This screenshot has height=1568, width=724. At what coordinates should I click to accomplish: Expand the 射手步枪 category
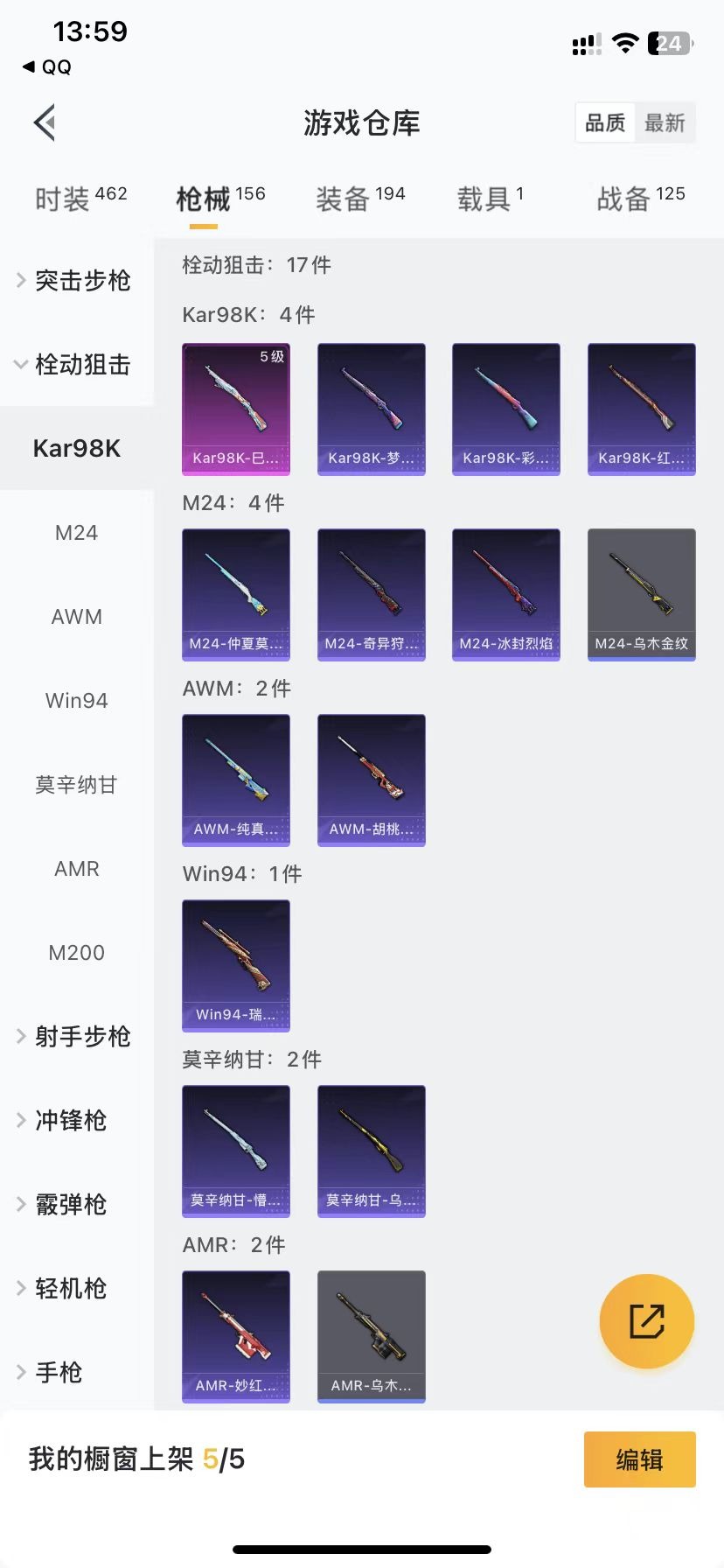tap(75, 1036)
